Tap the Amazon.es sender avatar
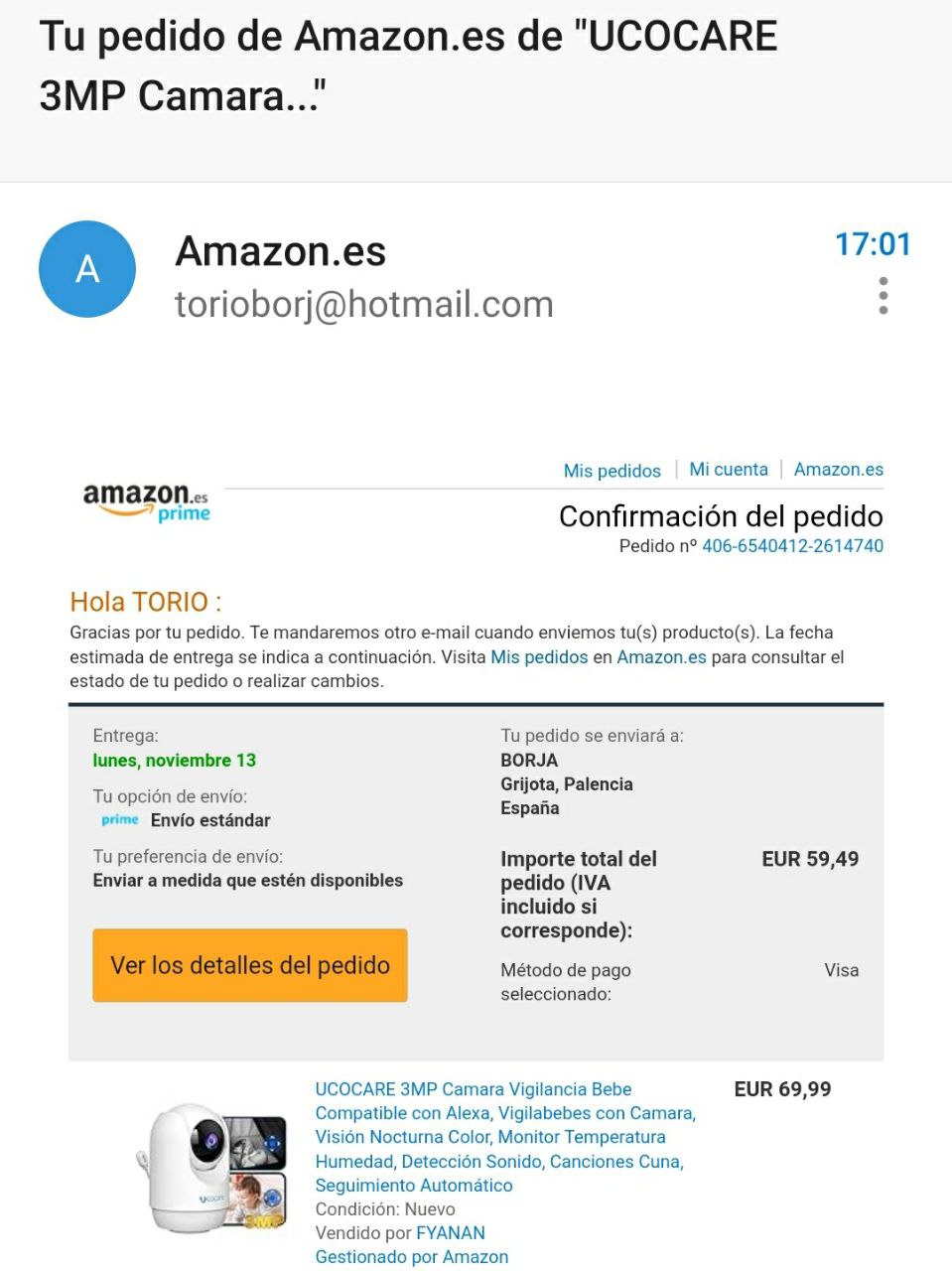The width and height of the screenshot is (952, 1271). [x=87, y=269]
